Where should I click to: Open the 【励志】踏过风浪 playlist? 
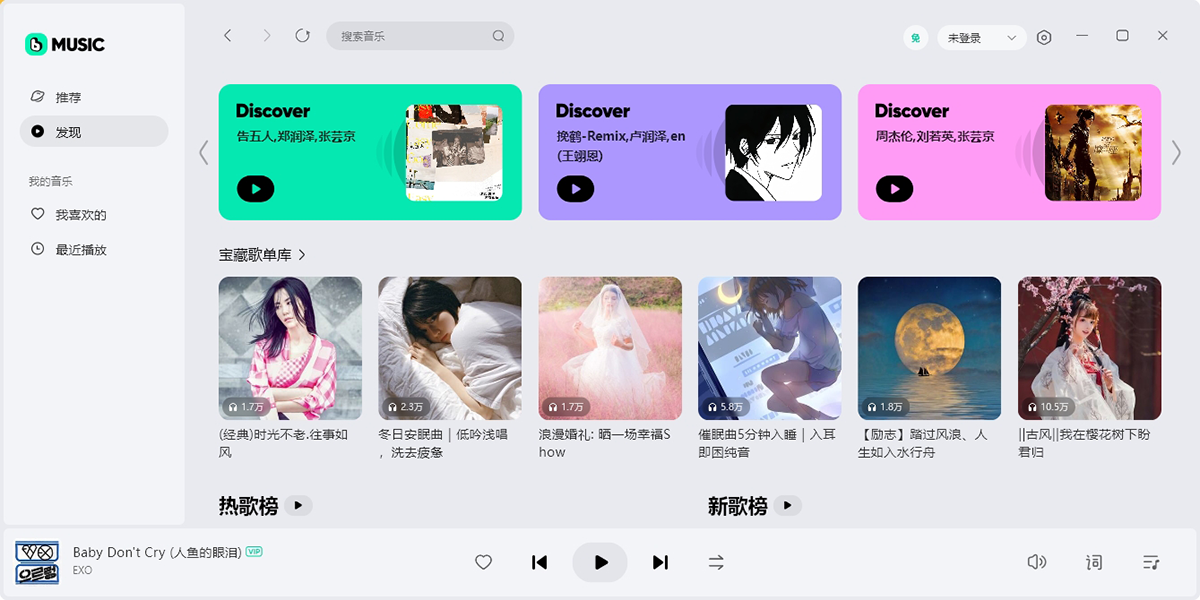click(929, 348)
